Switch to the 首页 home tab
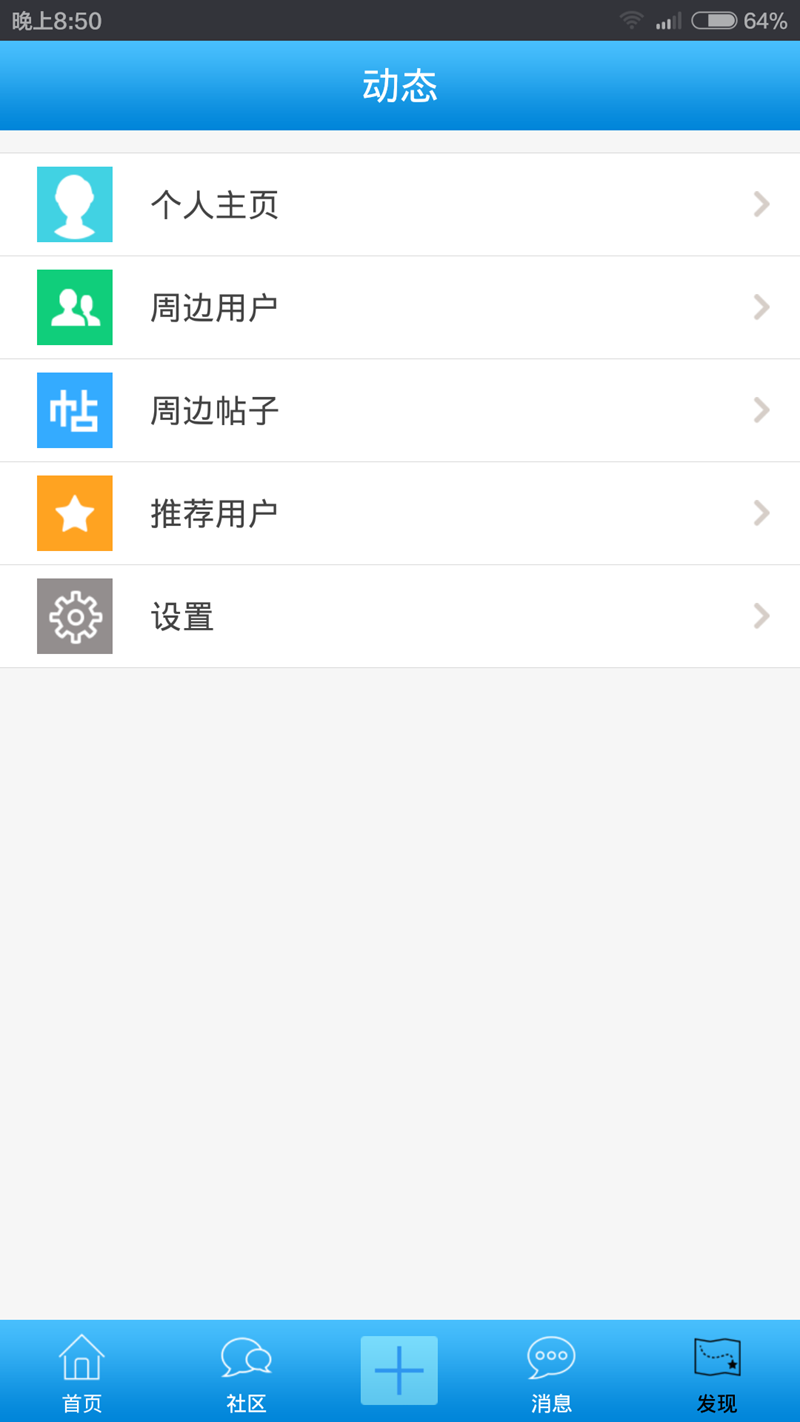This screenshot has width=800, height=1422. pyautogui.click(x=82, y=1373)
